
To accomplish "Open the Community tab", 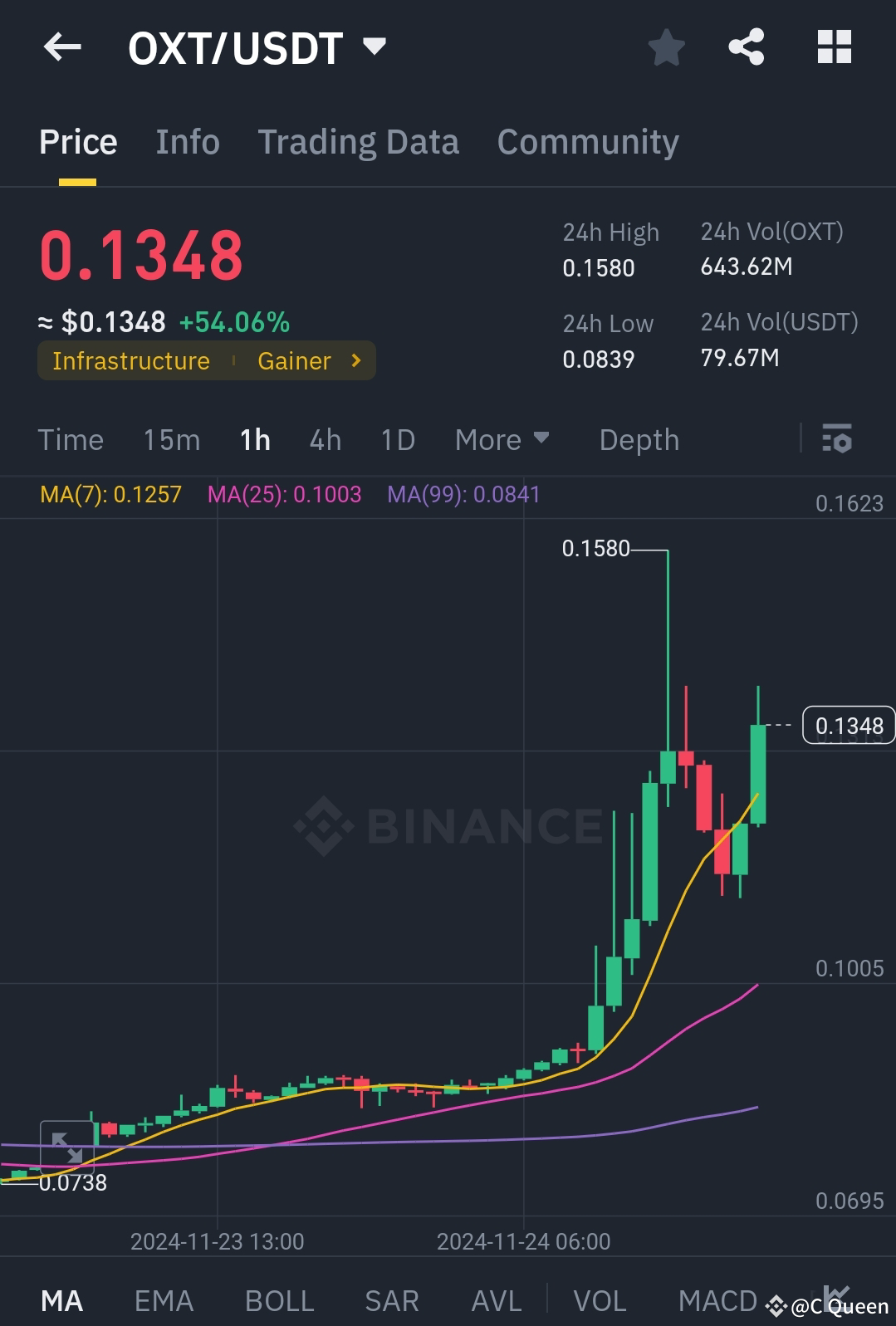I will (x=587, y=141).
